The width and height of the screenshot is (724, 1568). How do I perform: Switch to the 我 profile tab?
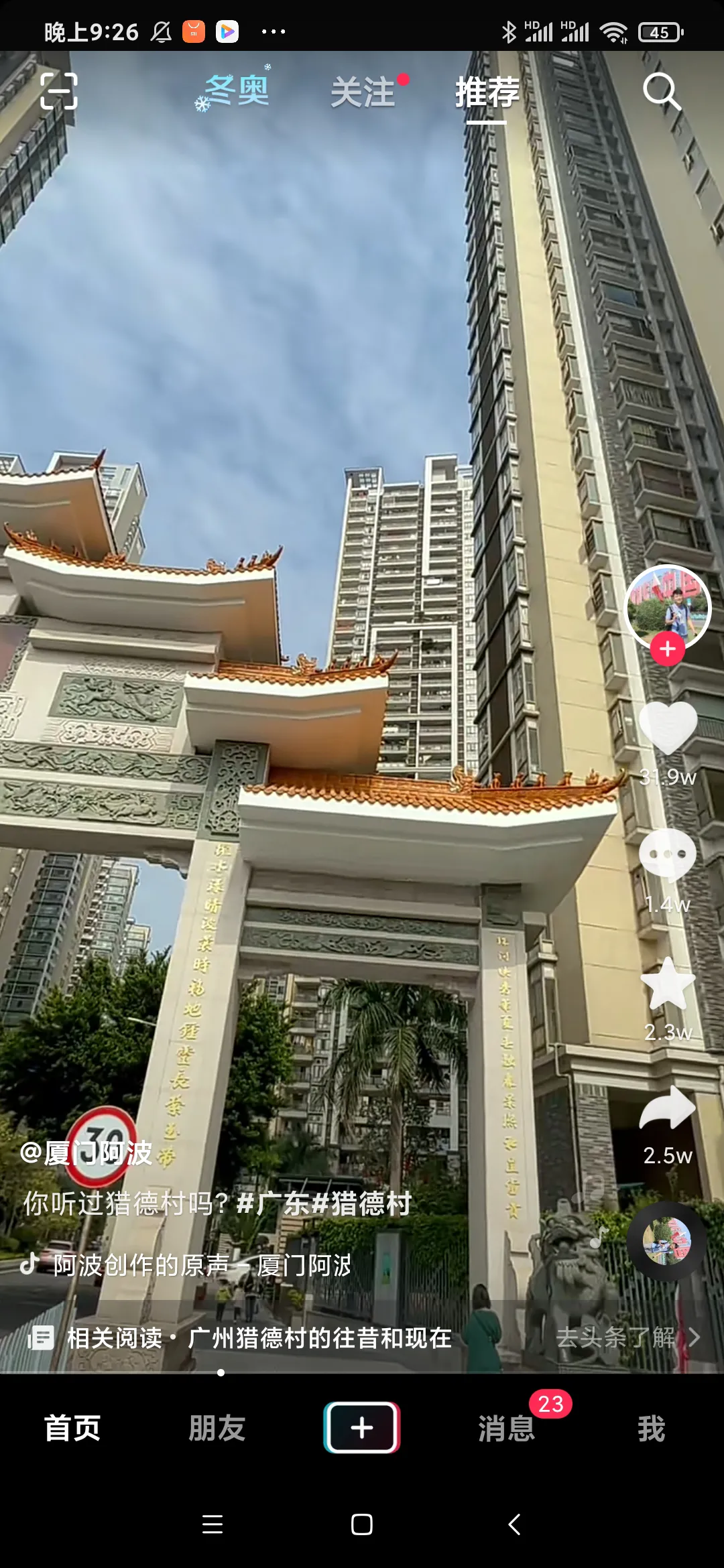[651, 1428]
